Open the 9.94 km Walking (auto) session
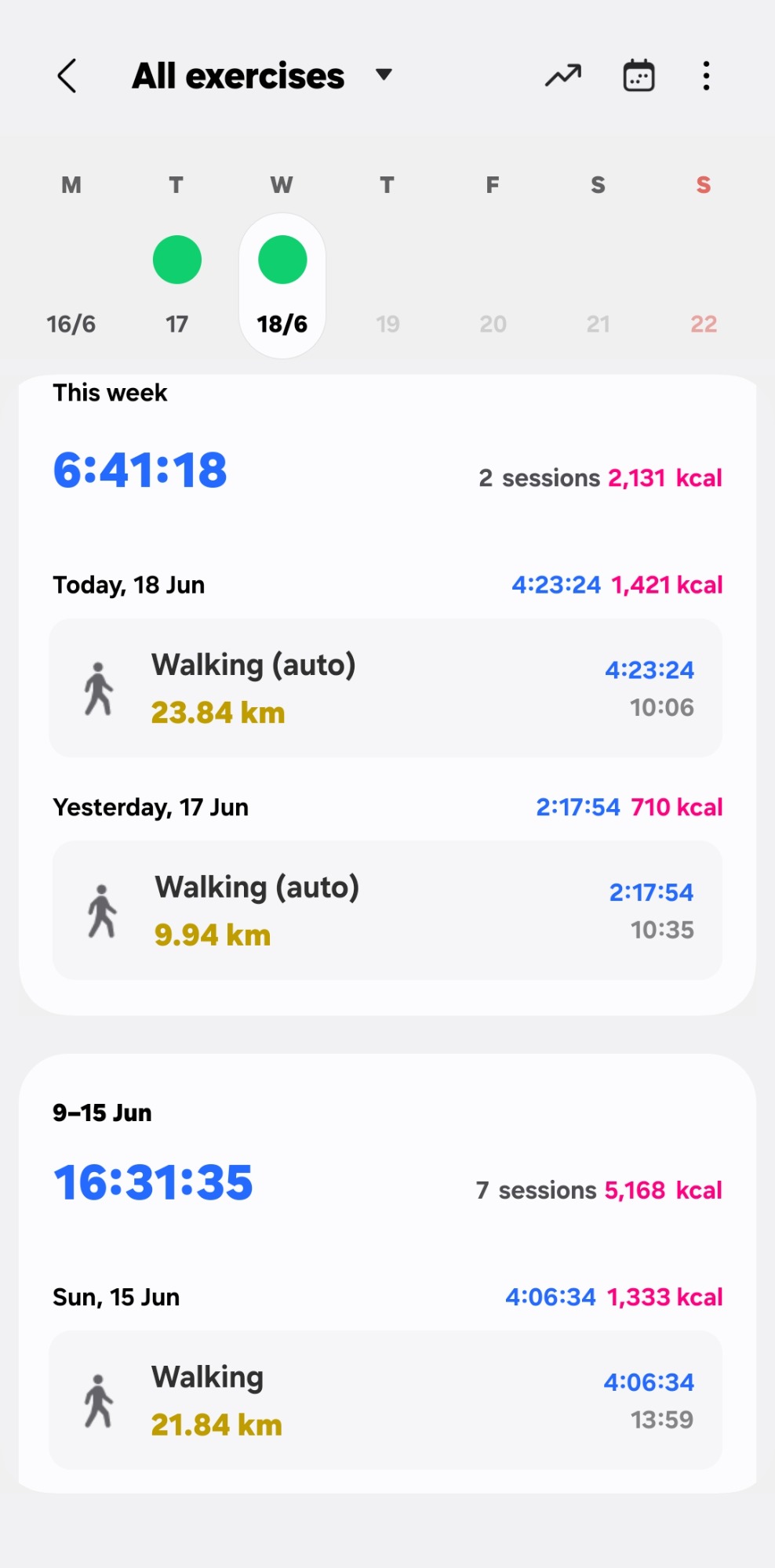Screen dimensions: 775x1568 [x=387, y=910]
